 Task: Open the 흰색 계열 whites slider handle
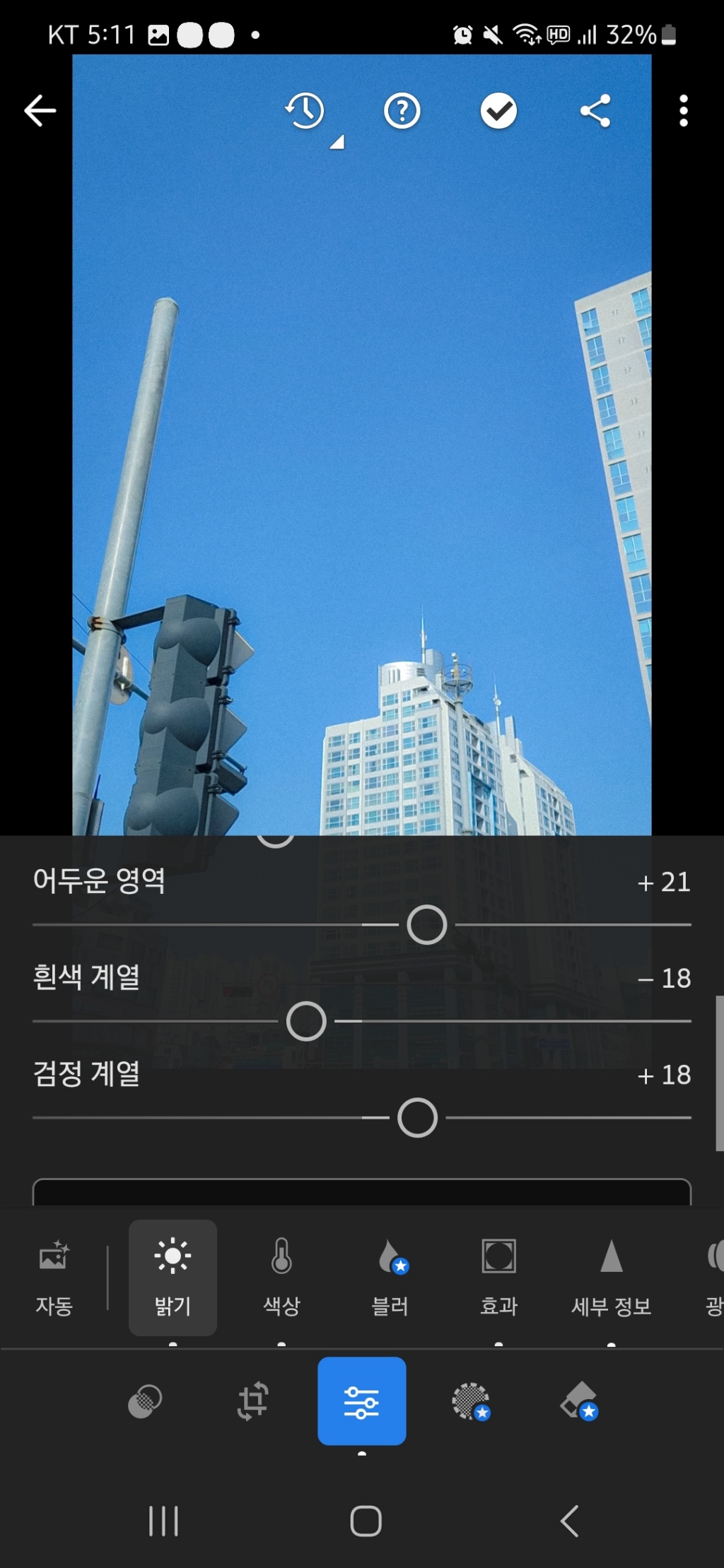304,1020
